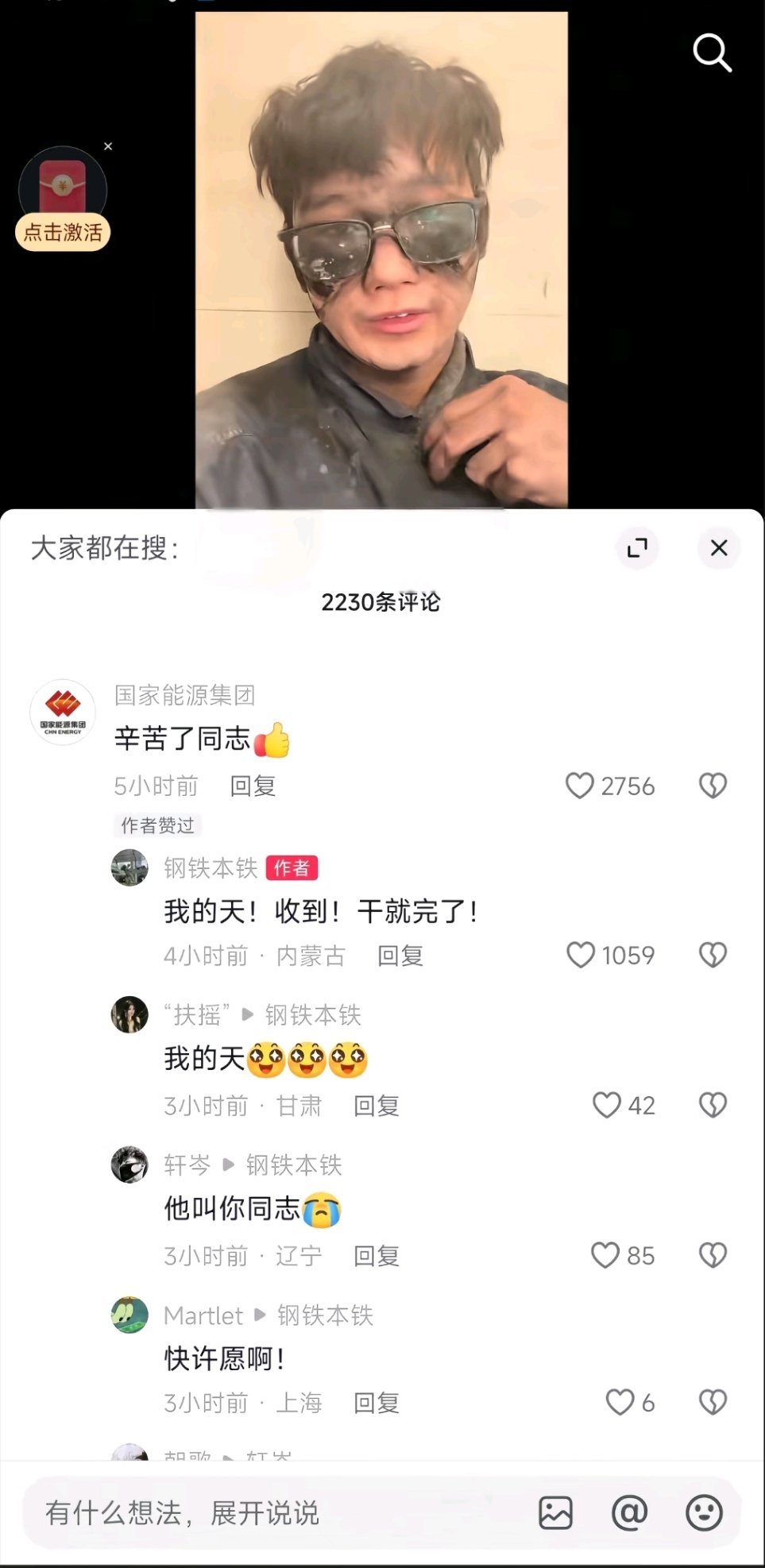Open 钢铁本铁 author avatar
Viewport: 765px width, 1568px height.
pyautogui.click(x=129, y=867)
